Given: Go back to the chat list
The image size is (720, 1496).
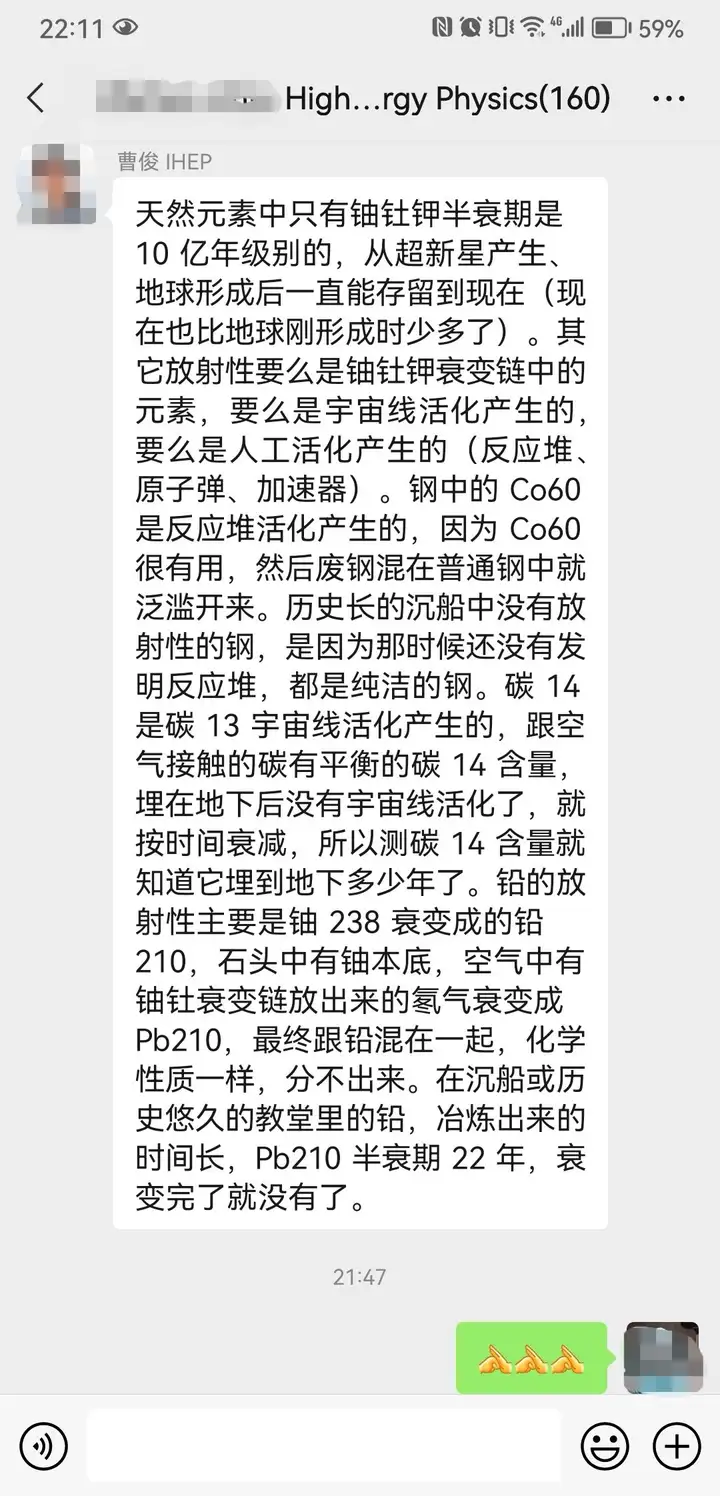Looking at the screenshot, I should (x=36, y=98).
